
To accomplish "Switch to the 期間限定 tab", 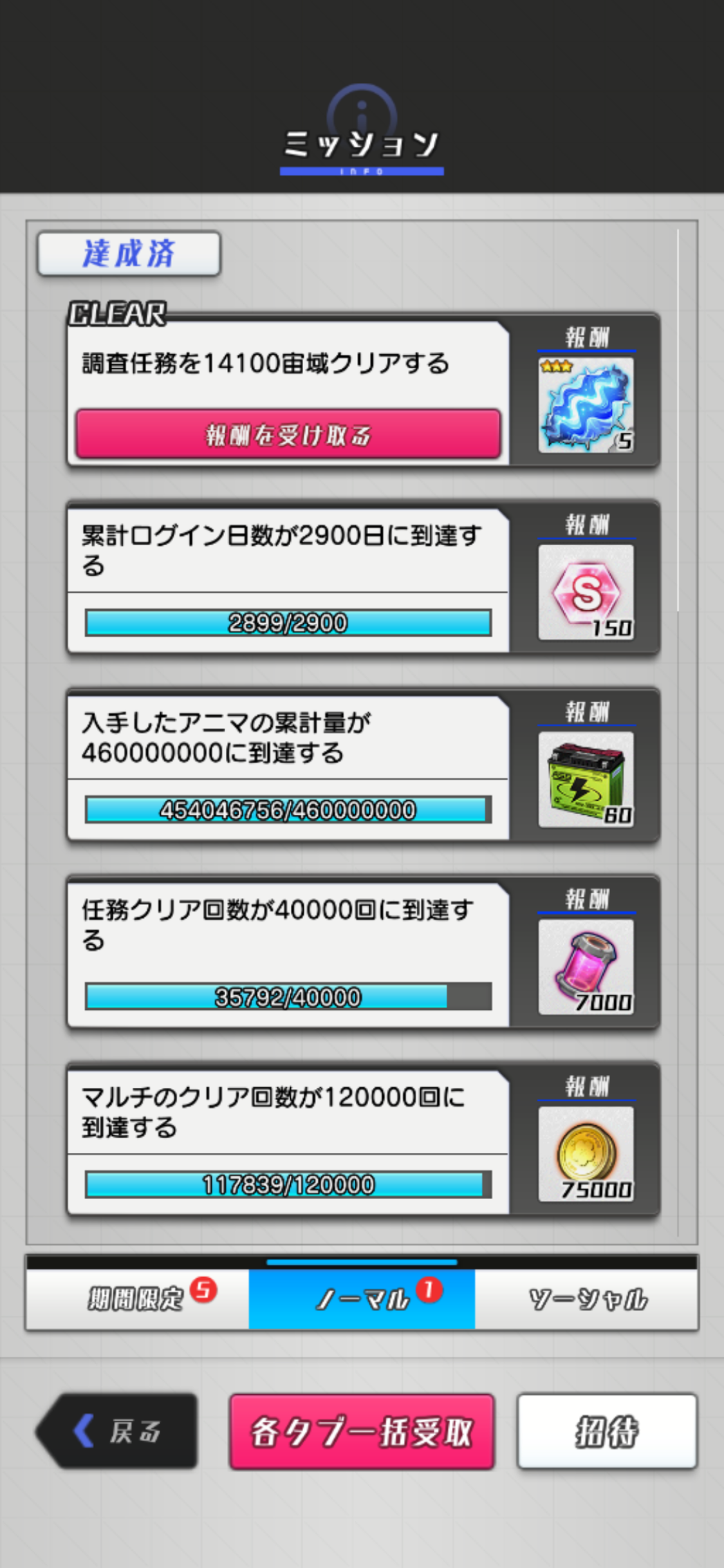I will point(137,1298).
